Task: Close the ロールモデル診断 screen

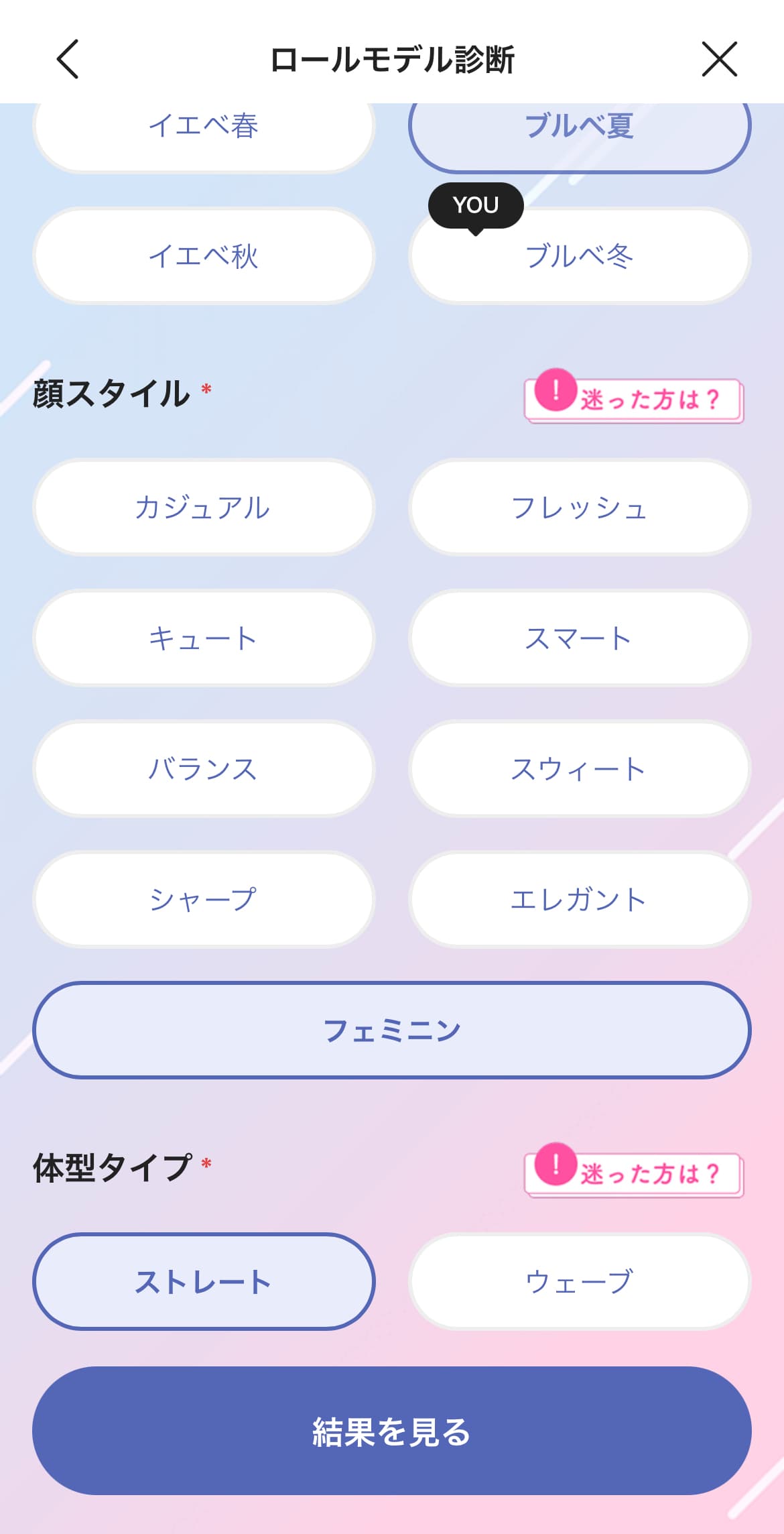Action: (x=719, y=59)
